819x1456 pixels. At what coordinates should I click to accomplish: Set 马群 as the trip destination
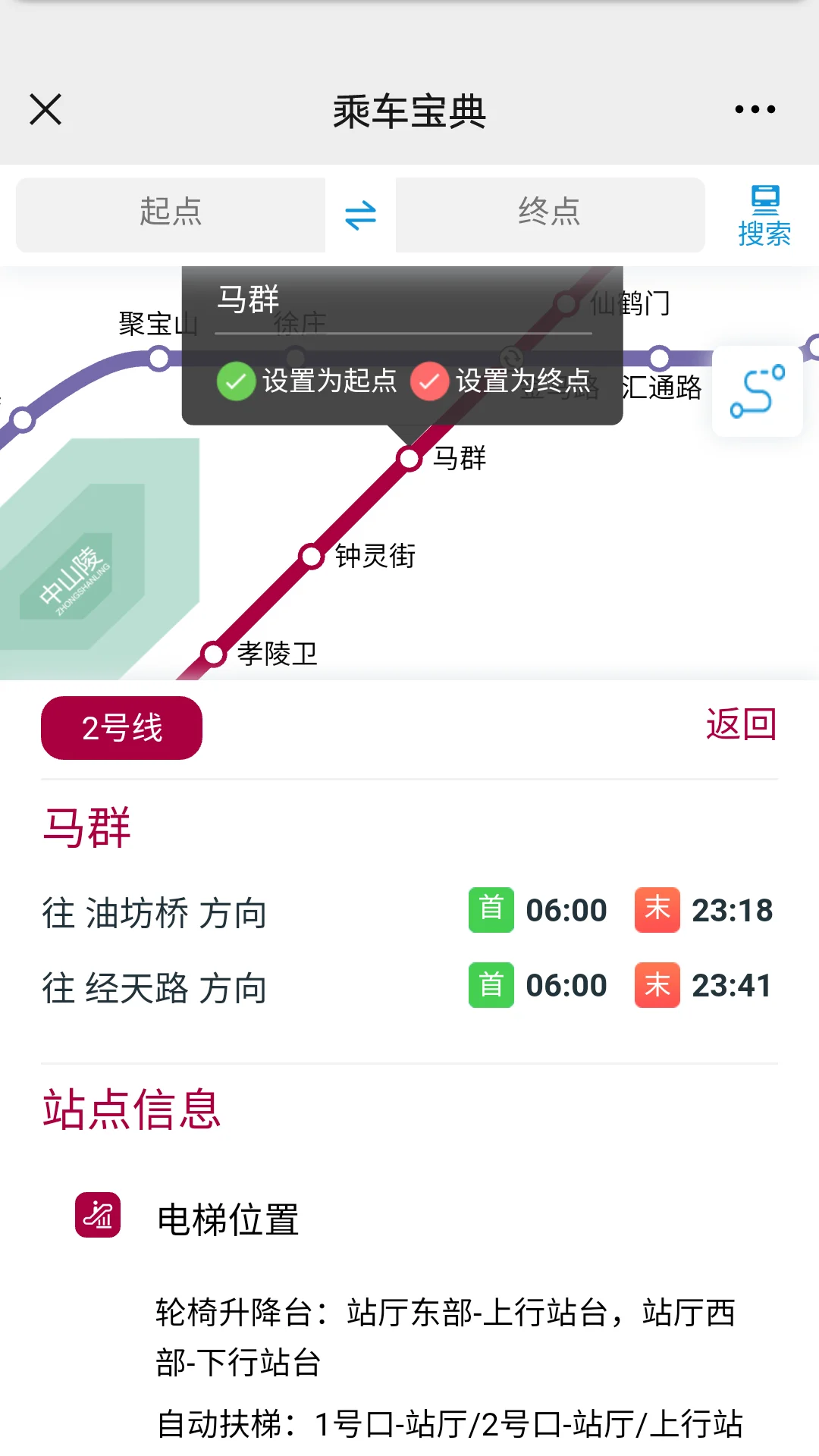(519, 383)
